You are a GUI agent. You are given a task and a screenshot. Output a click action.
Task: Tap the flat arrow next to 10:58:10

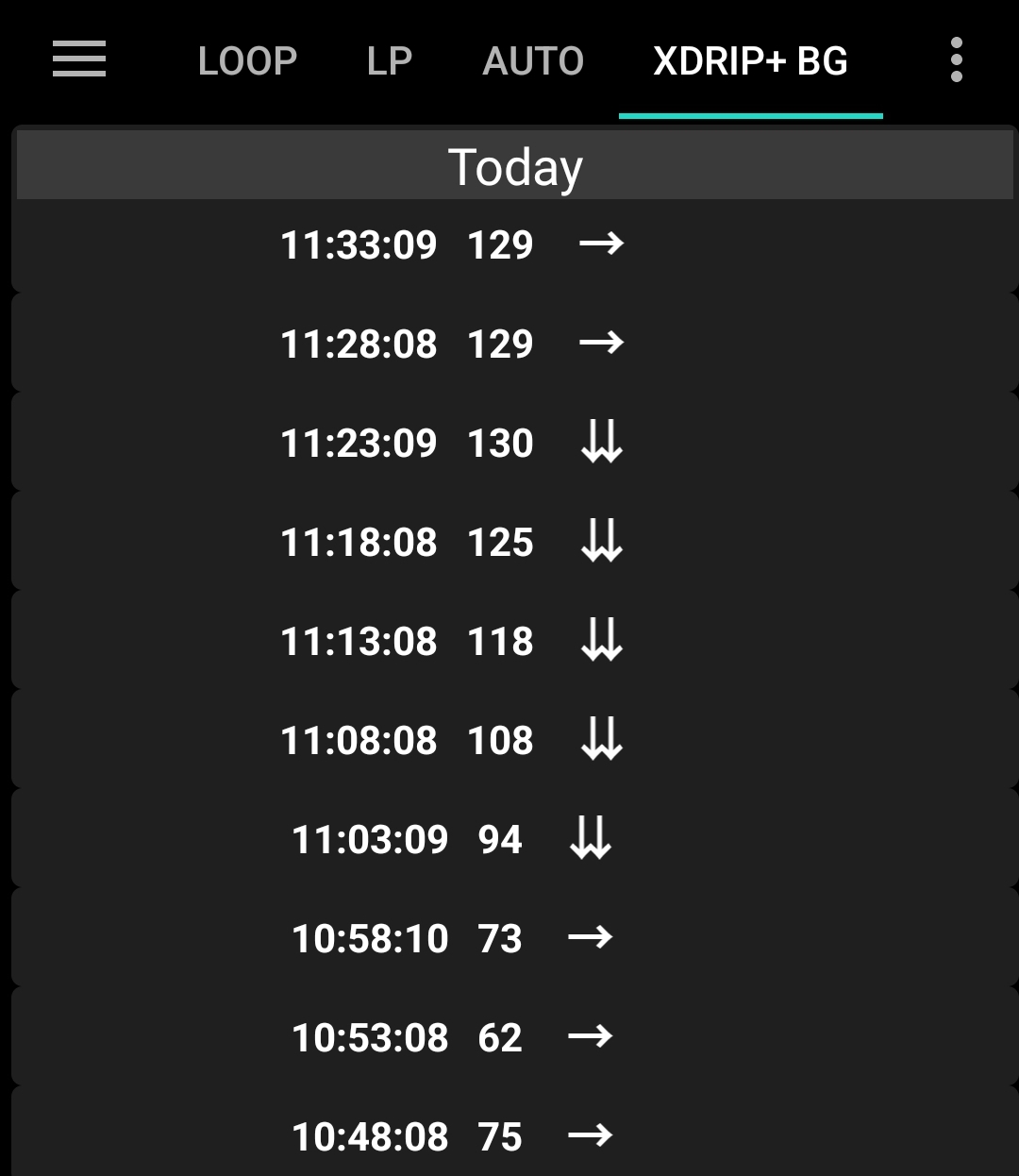click(591, 936)
